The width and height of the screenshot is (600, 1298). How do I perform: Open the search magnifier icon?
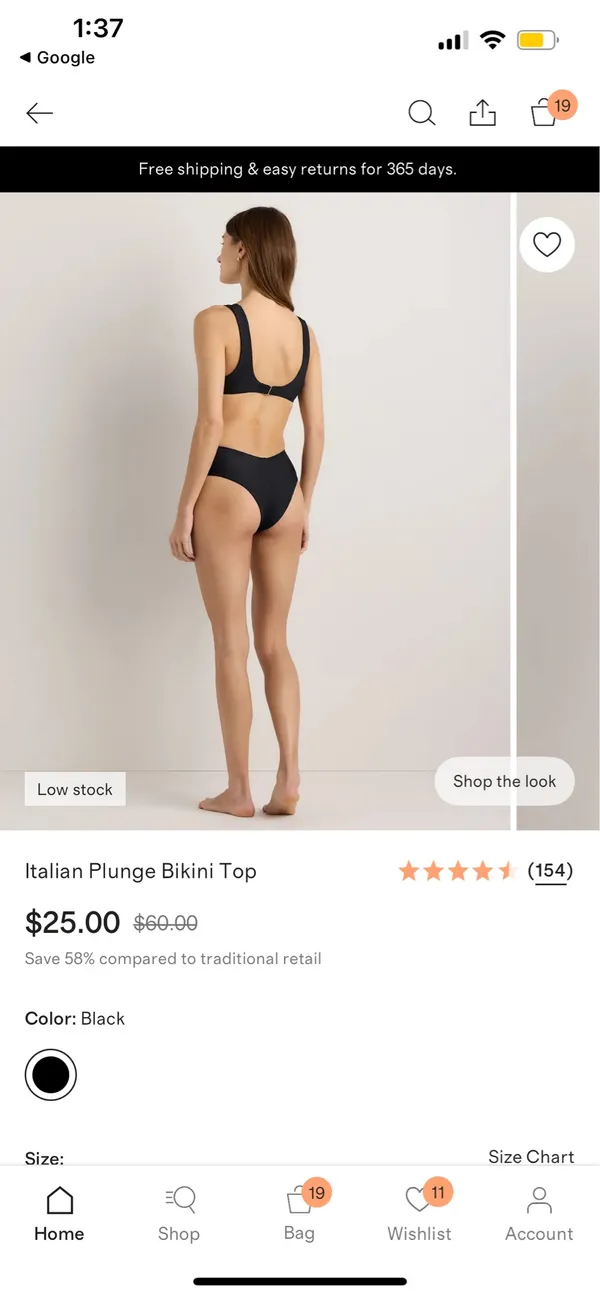coord(422,113)
